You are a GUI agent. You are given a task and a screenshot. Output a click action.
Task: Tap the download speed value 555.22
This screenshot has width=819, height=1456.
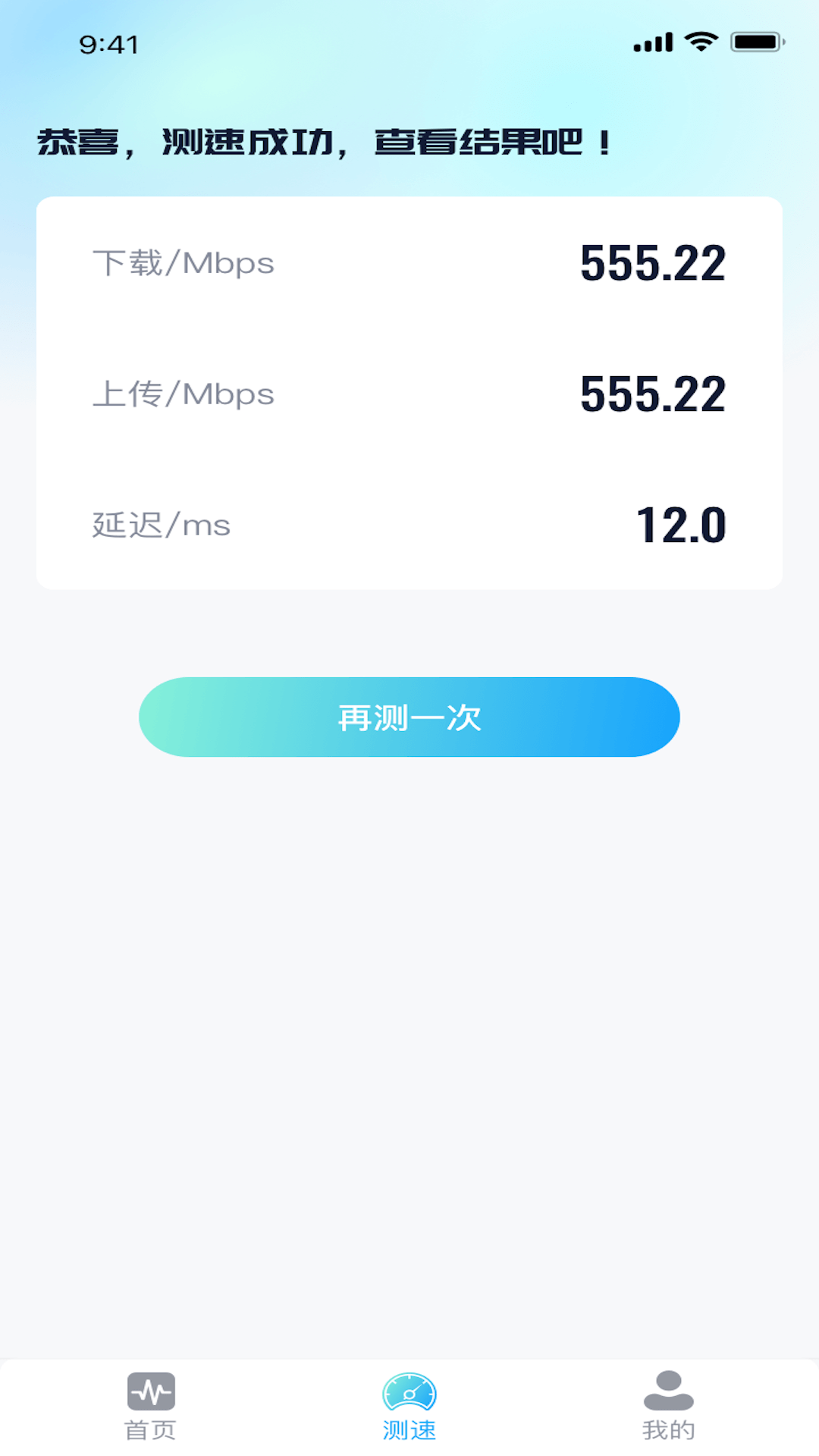click(652, 262)
